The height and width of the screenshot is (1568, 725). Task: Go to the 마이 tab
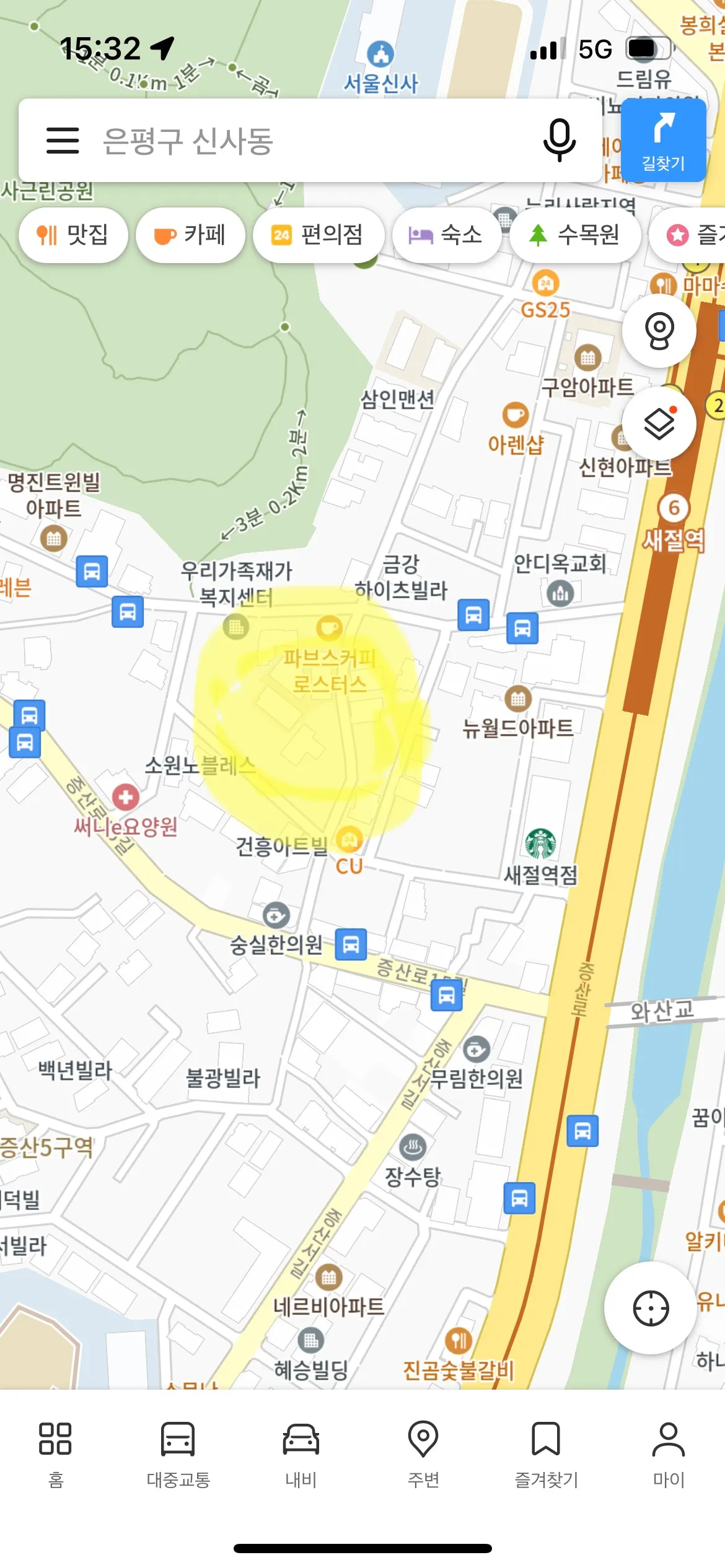pyautogui.click(x=669, y=1453)
